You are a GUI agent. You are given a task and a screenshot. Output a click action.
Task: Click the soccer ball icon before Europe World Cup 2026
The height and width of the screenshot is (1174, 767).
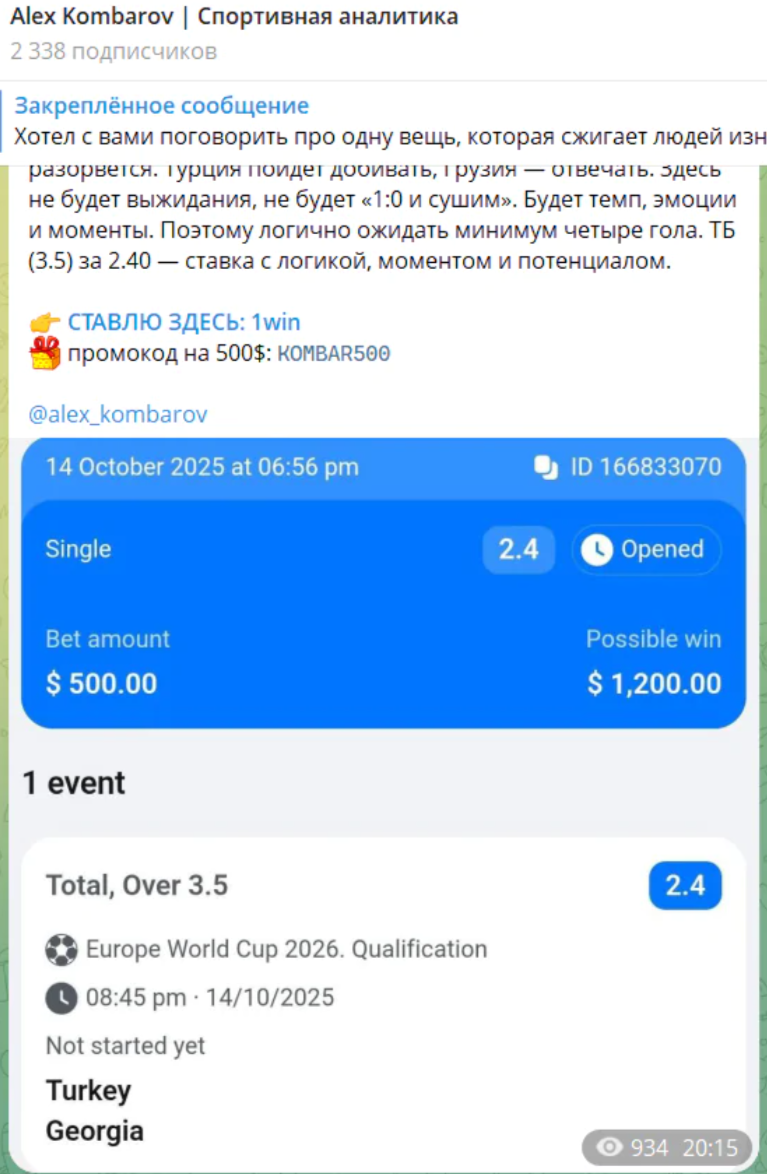(x=59, y=949)
